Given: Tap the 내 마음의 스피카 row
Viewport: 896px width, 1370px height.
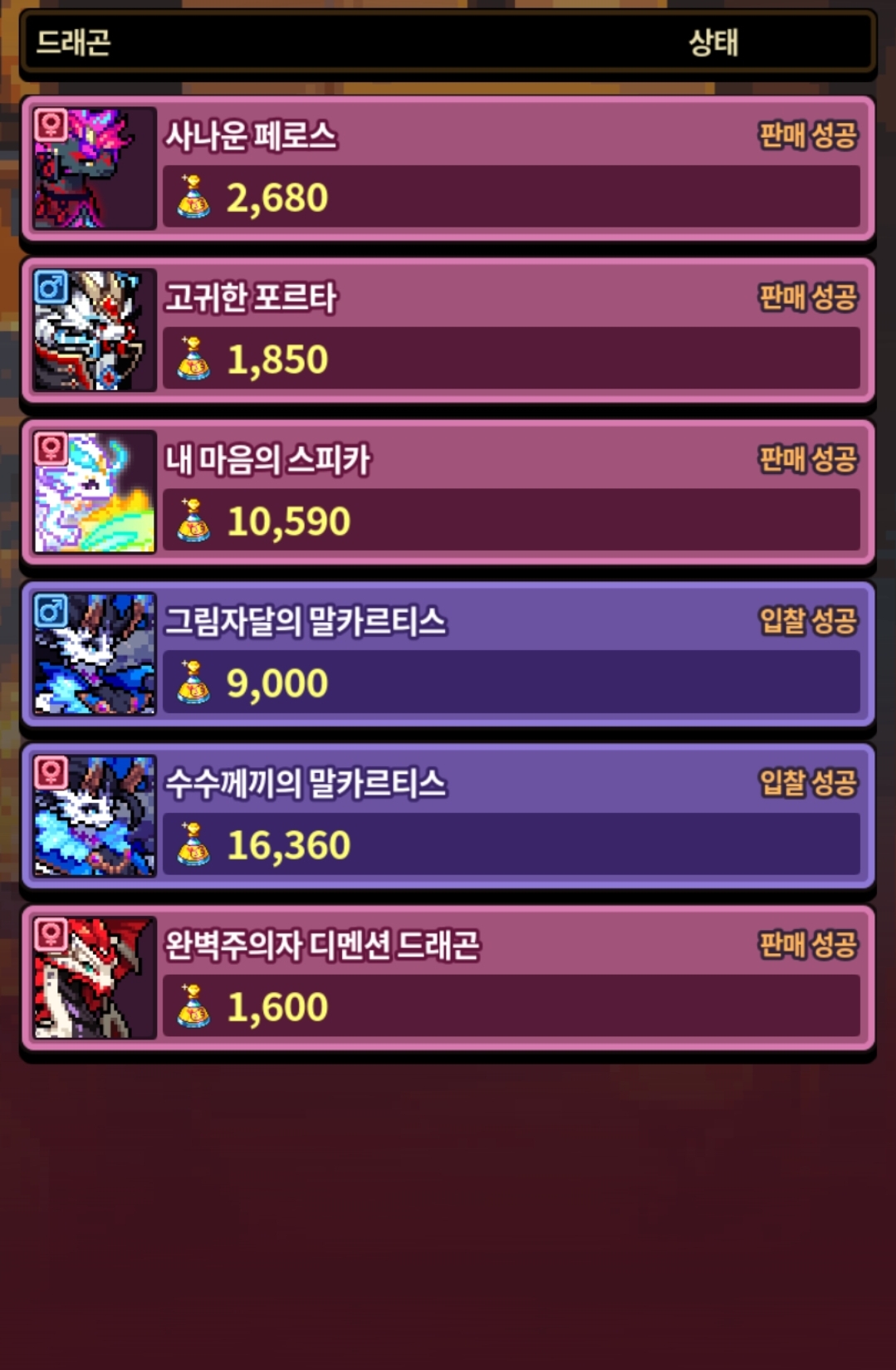Looking at the screenshot, I should pos(448,492).
